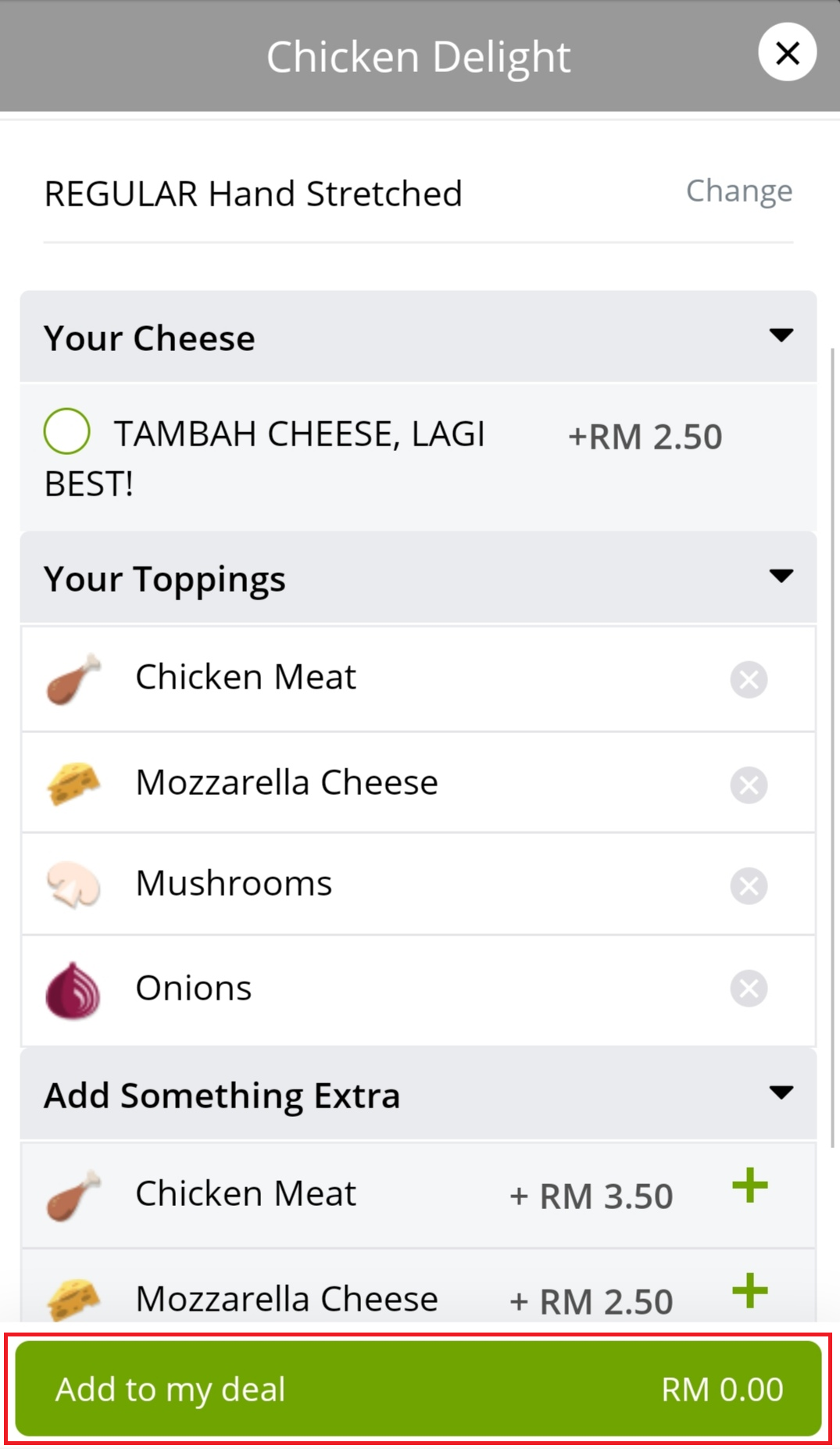Remove Mozzarella Cheese from your toppings
Viewport: 840px width, 1449px height.
point(749,785)
